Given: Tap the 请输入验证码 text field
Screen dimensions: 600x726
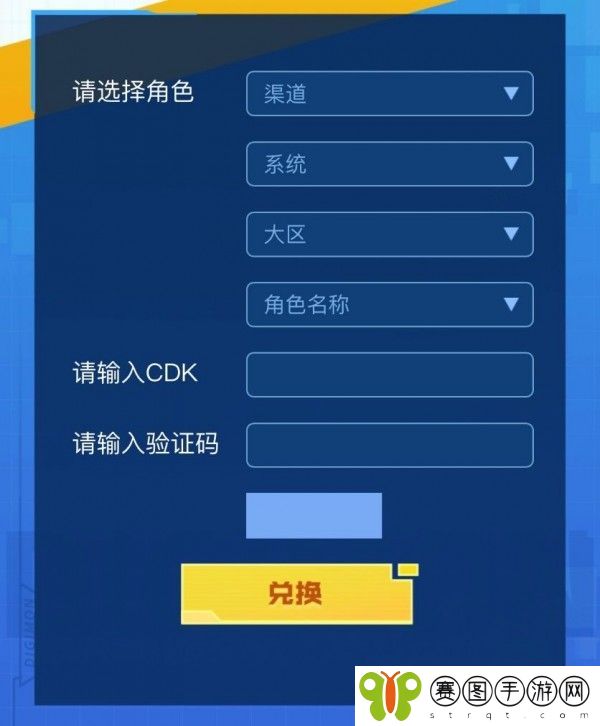Looking at the screenshot, I should click(389, 445).
